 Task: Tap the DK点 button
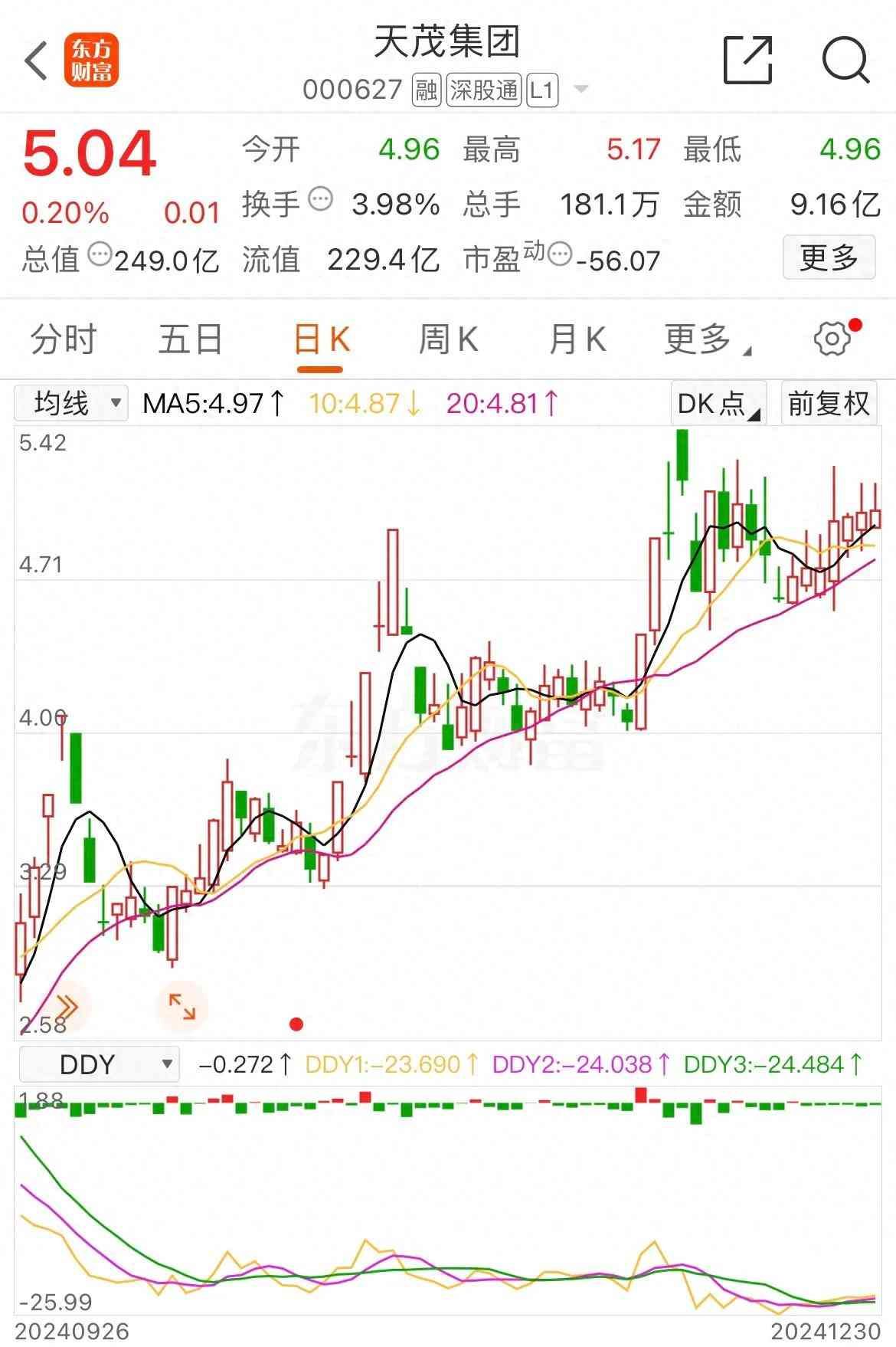tap(718, 403)
